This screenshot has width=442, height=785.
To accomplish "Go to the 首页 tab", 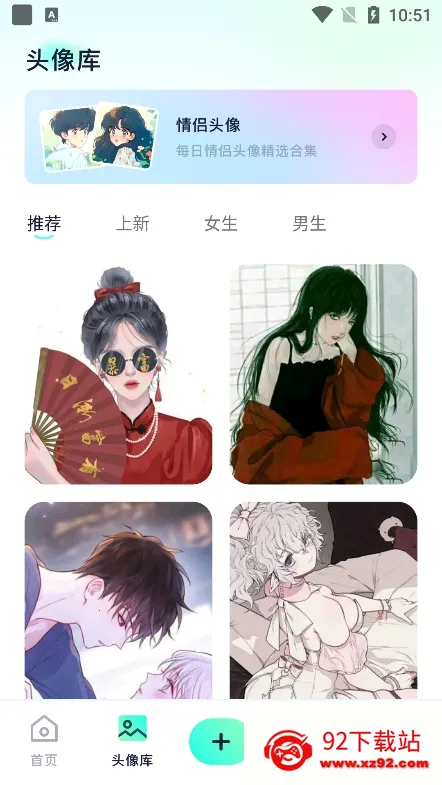I will pos(44,740).
